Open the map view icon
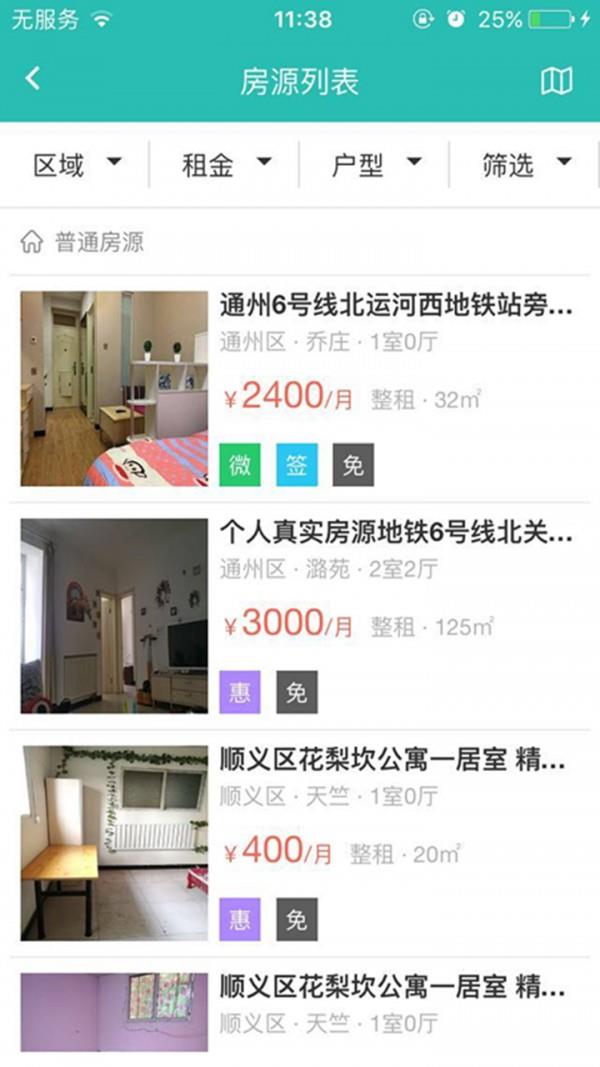Image resolution: width=600 pixels, height=1067 pixels. pyautogui.click(x=556, y=81)
